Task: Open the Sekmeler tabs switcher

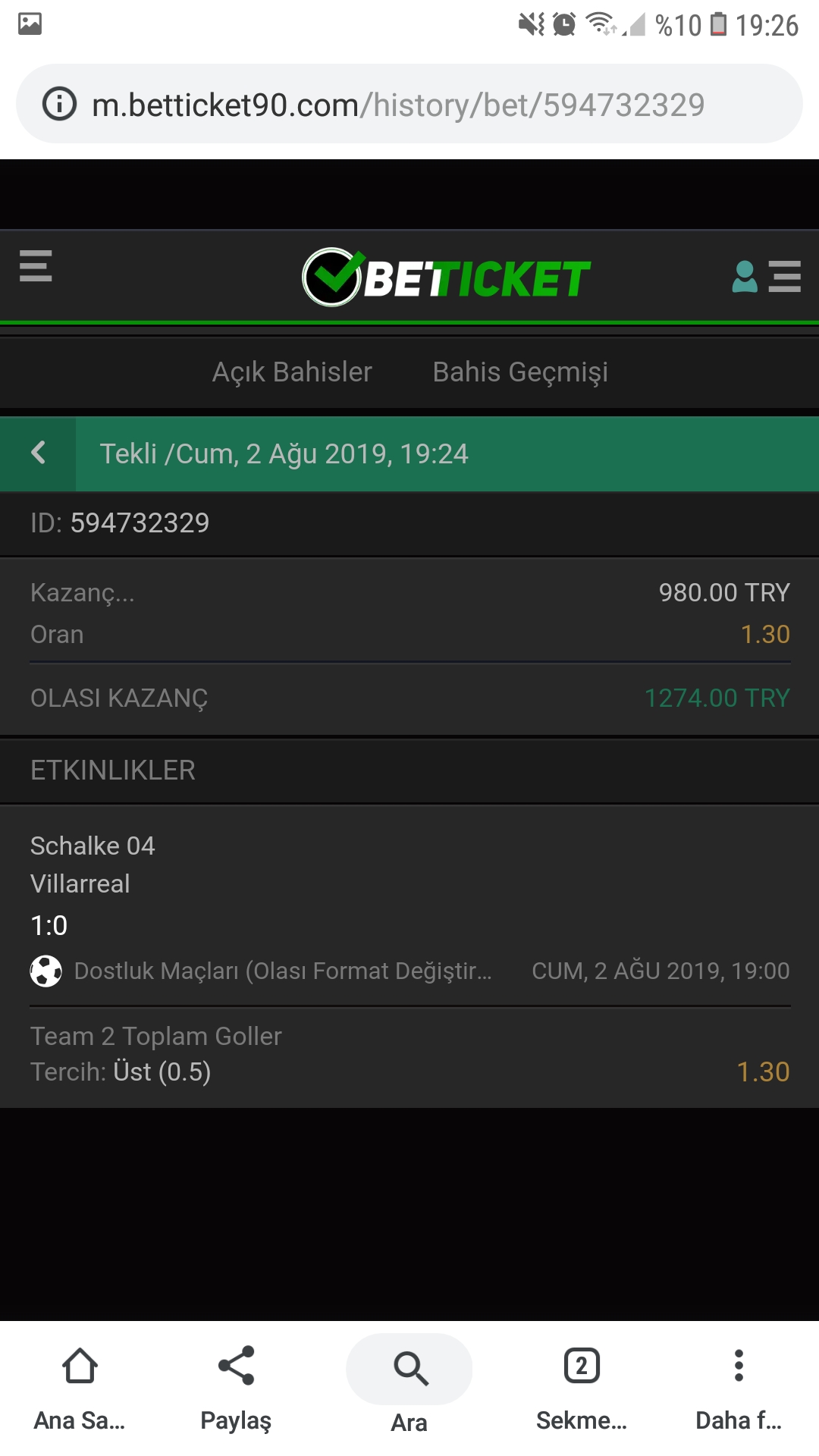Action: coord(582,1388)
